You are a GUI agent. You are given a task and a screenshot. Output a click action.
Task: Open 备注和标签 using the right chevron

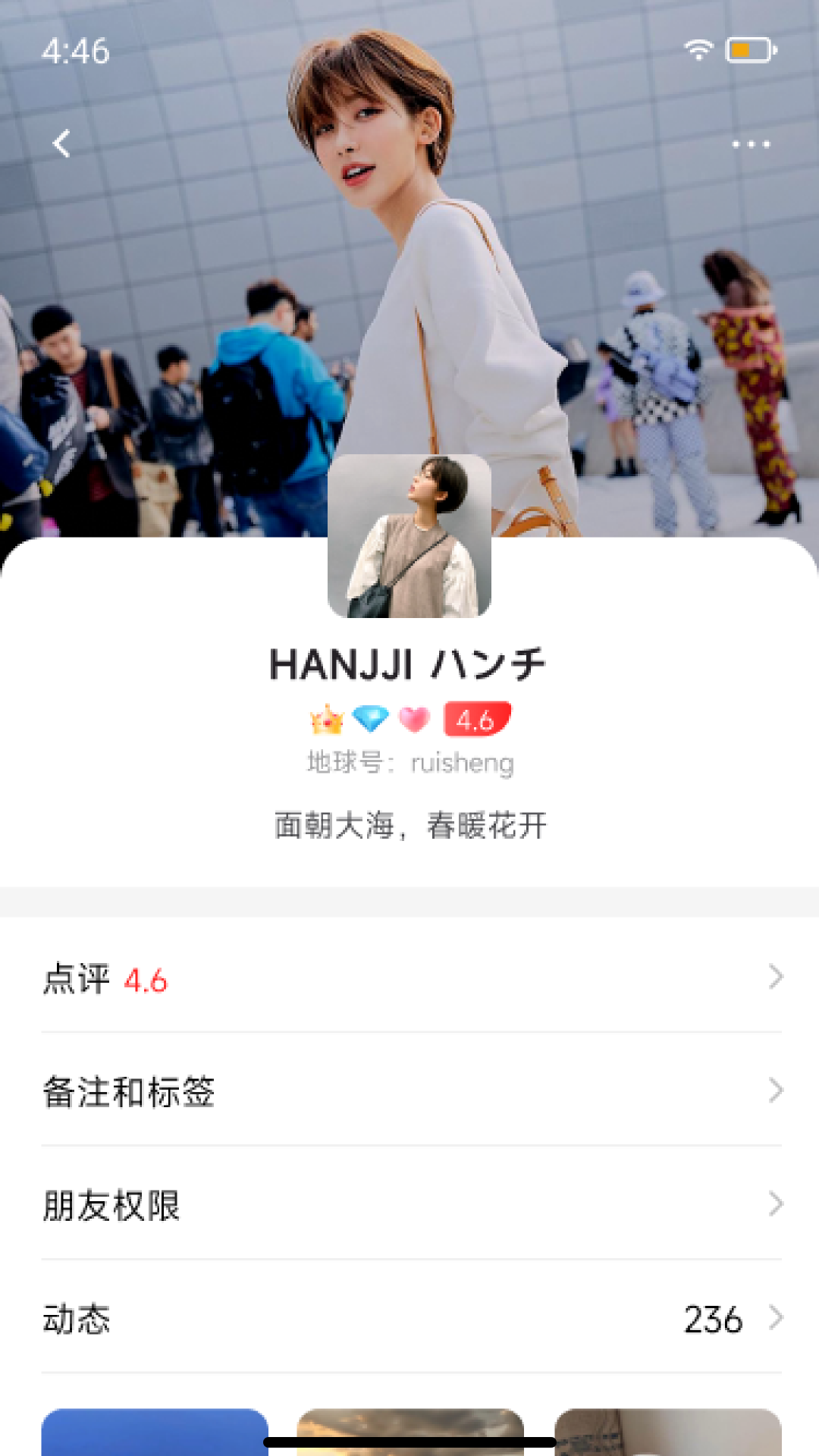tap(775, 1092)
